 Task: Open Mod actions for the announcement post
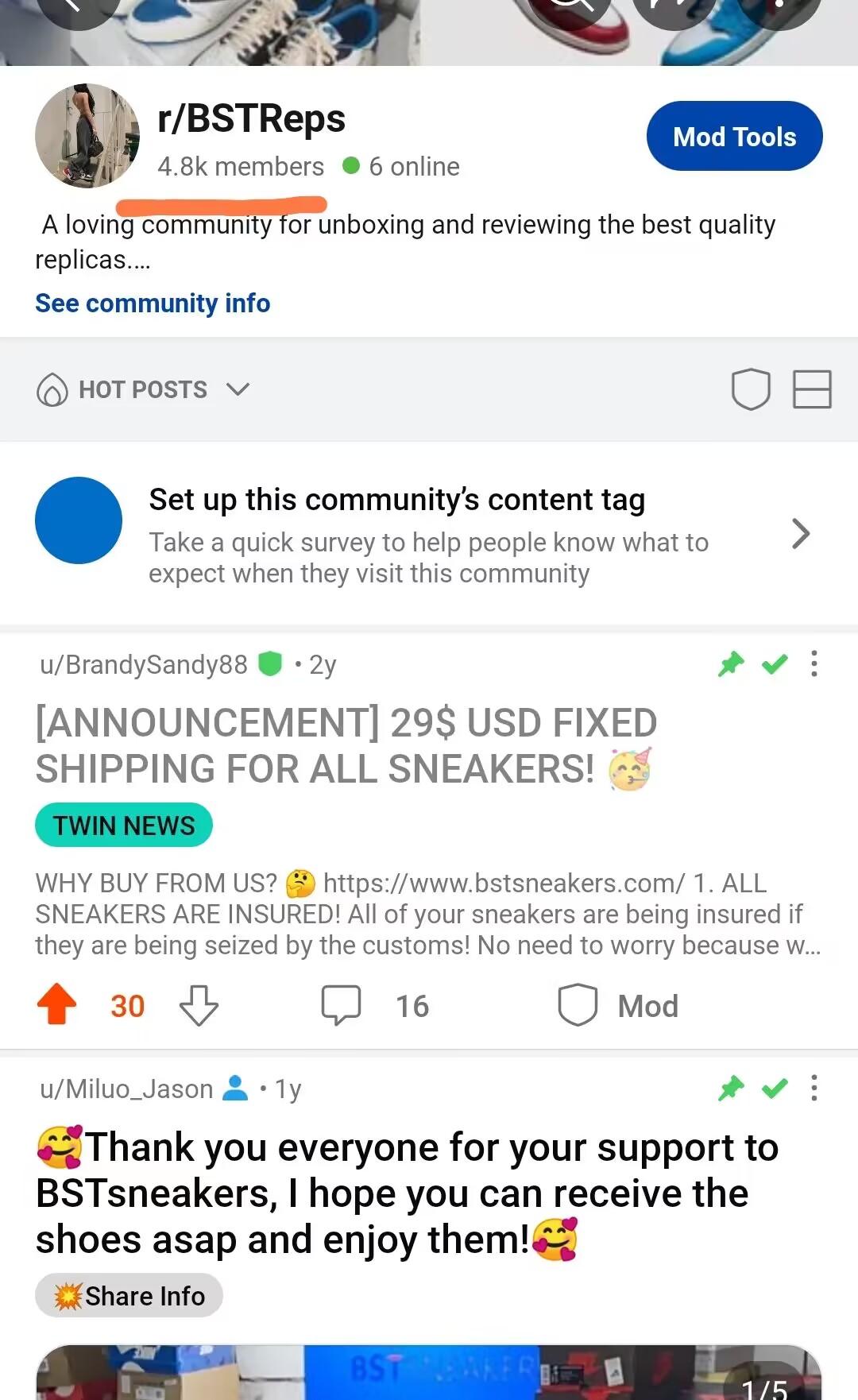[x=618, y=1006]
